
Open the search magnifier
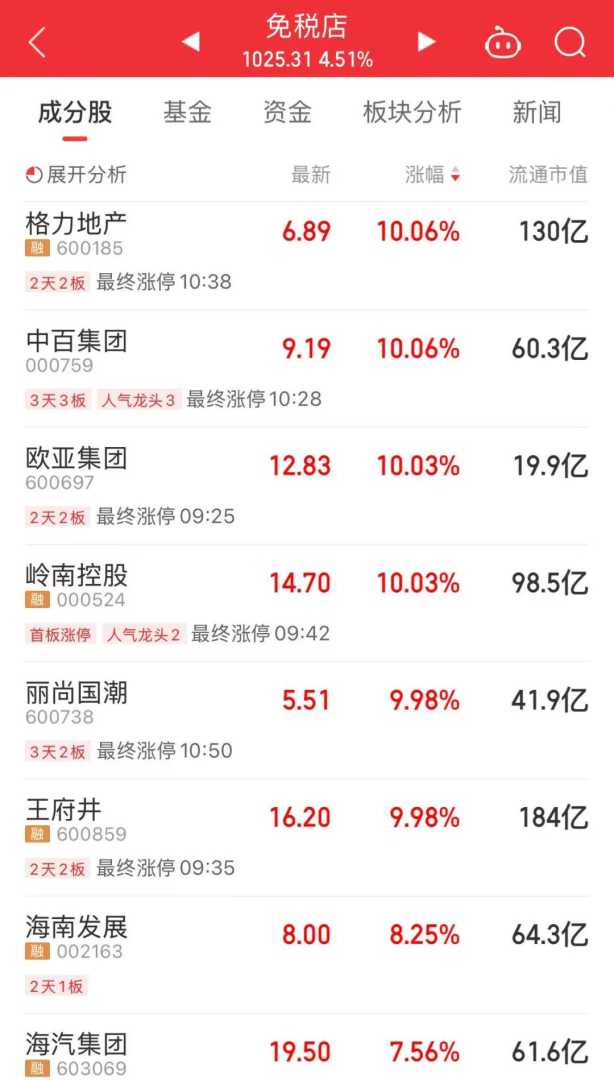(x=570, y=42)
